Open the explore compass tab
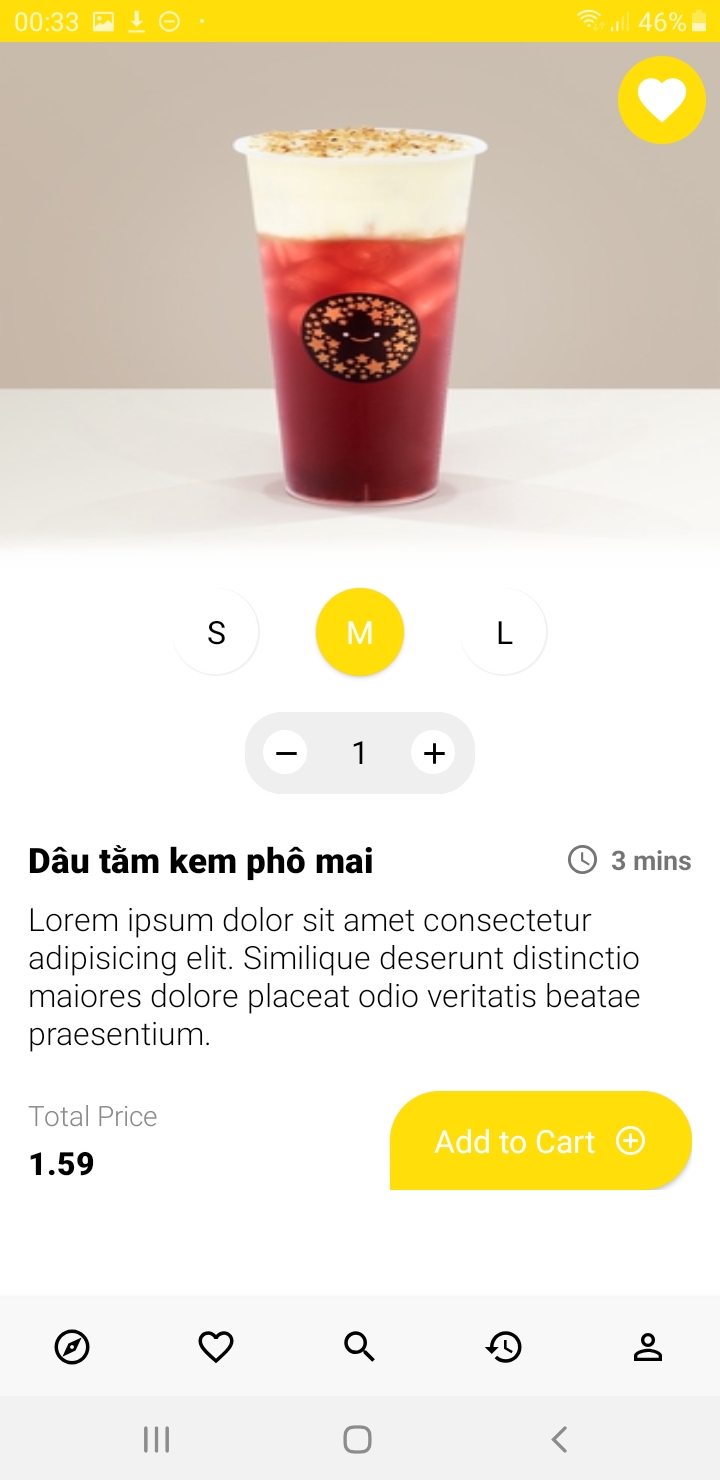Viewport: 720px width, 1480px height. click(x=72, y=1347)
